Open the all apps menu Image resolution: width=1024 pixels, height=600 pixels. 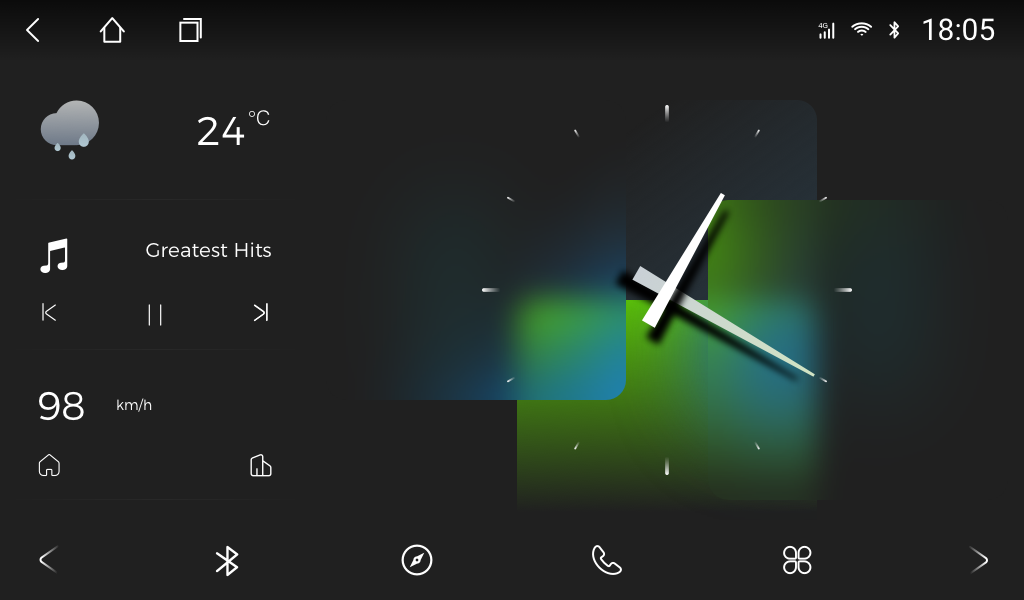coord(797,560)
